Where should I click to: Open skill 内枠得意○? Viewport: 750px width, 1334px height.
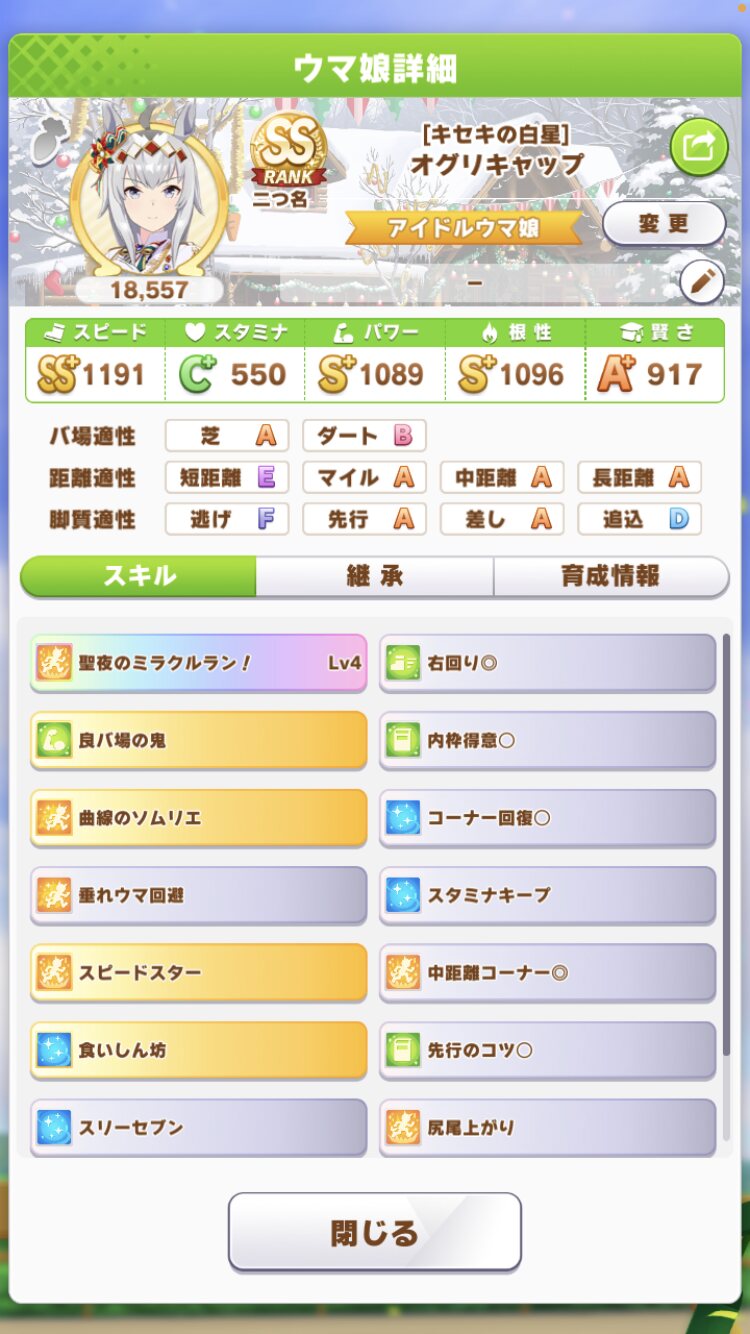coord(547,740)
